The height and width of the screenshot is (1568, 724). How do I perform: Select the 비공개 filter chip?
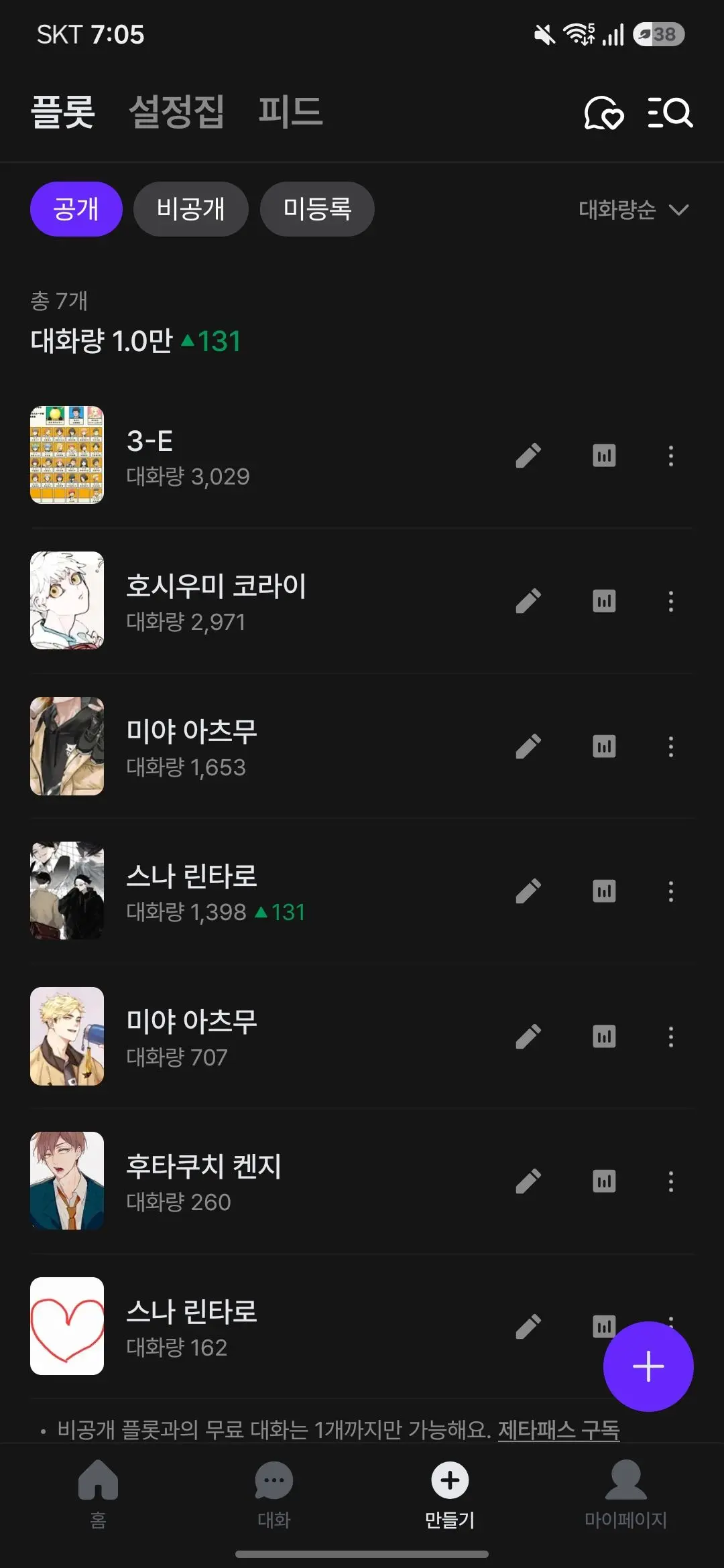click(191, 209)
